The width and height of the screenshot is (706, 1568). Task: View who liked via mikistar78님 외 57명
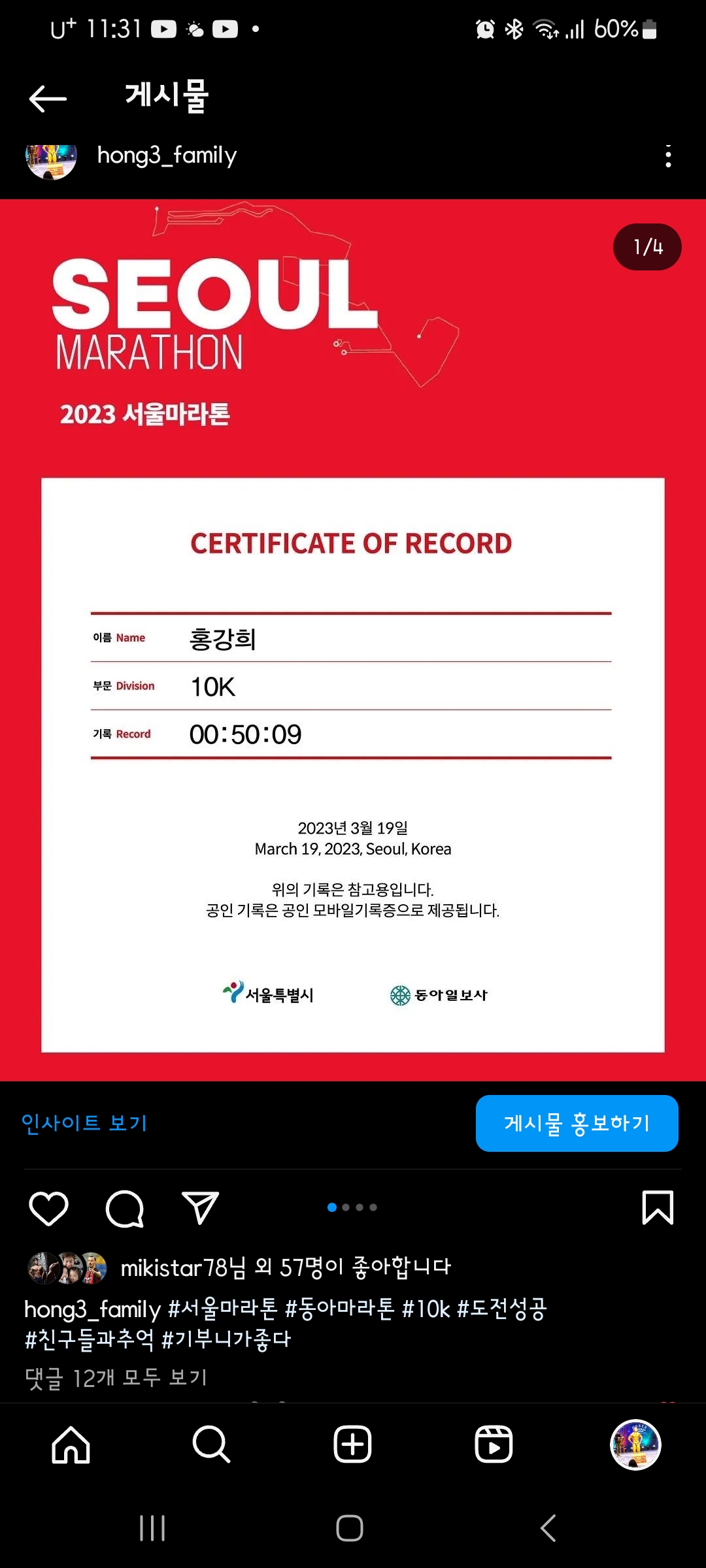pyautogui.click(x=286, y=1267)
